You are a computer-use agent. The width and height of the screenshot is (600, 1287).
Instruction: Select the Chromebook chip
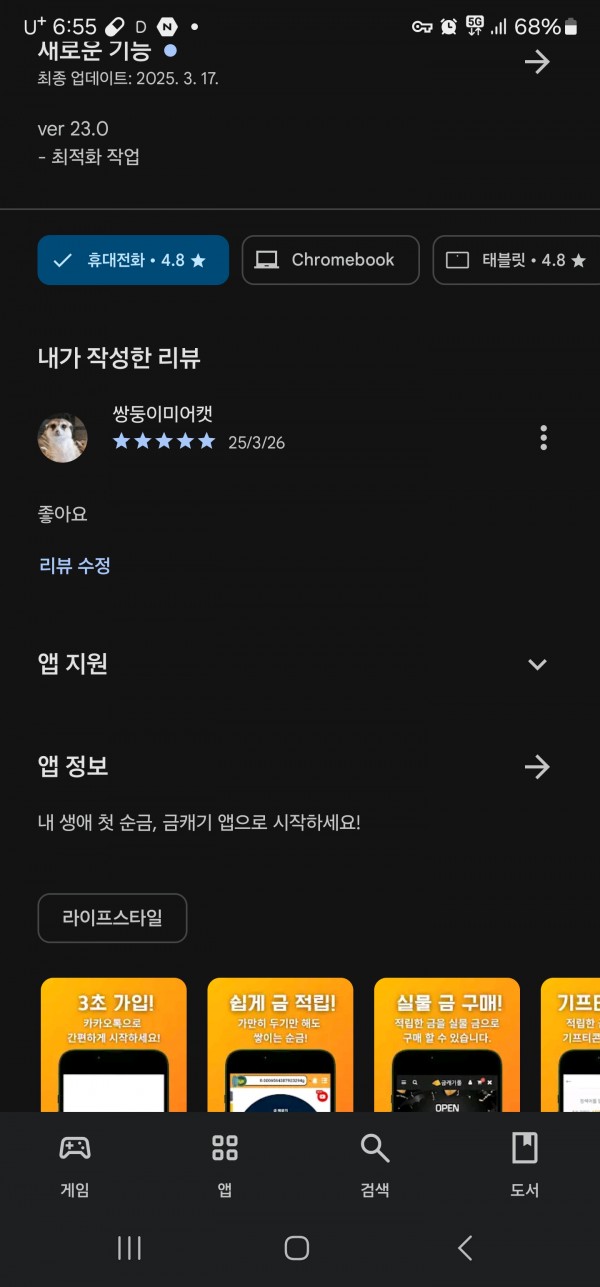[331, 260]
